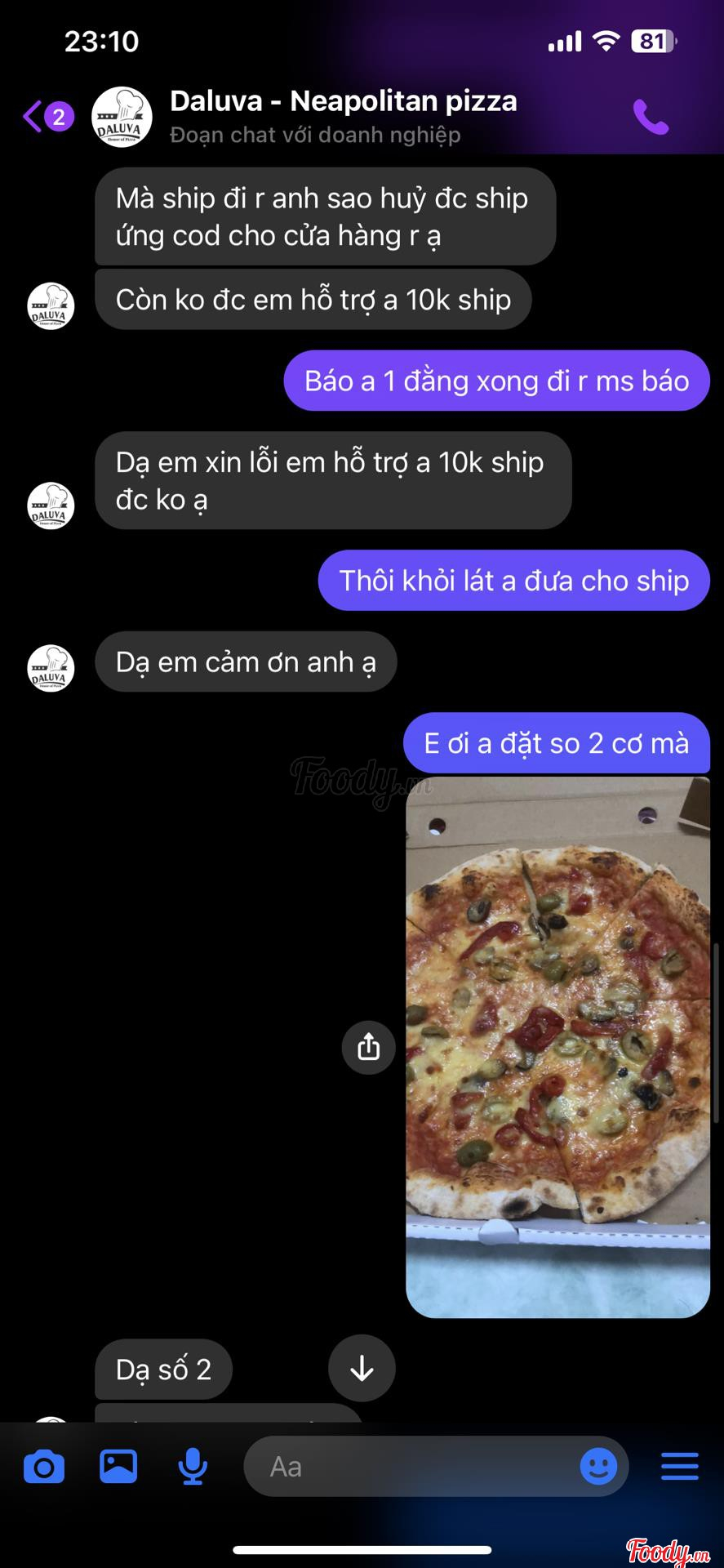Share the pizza photo
The width and height of the screenshot is (724, 1568).
point(368,1047)
